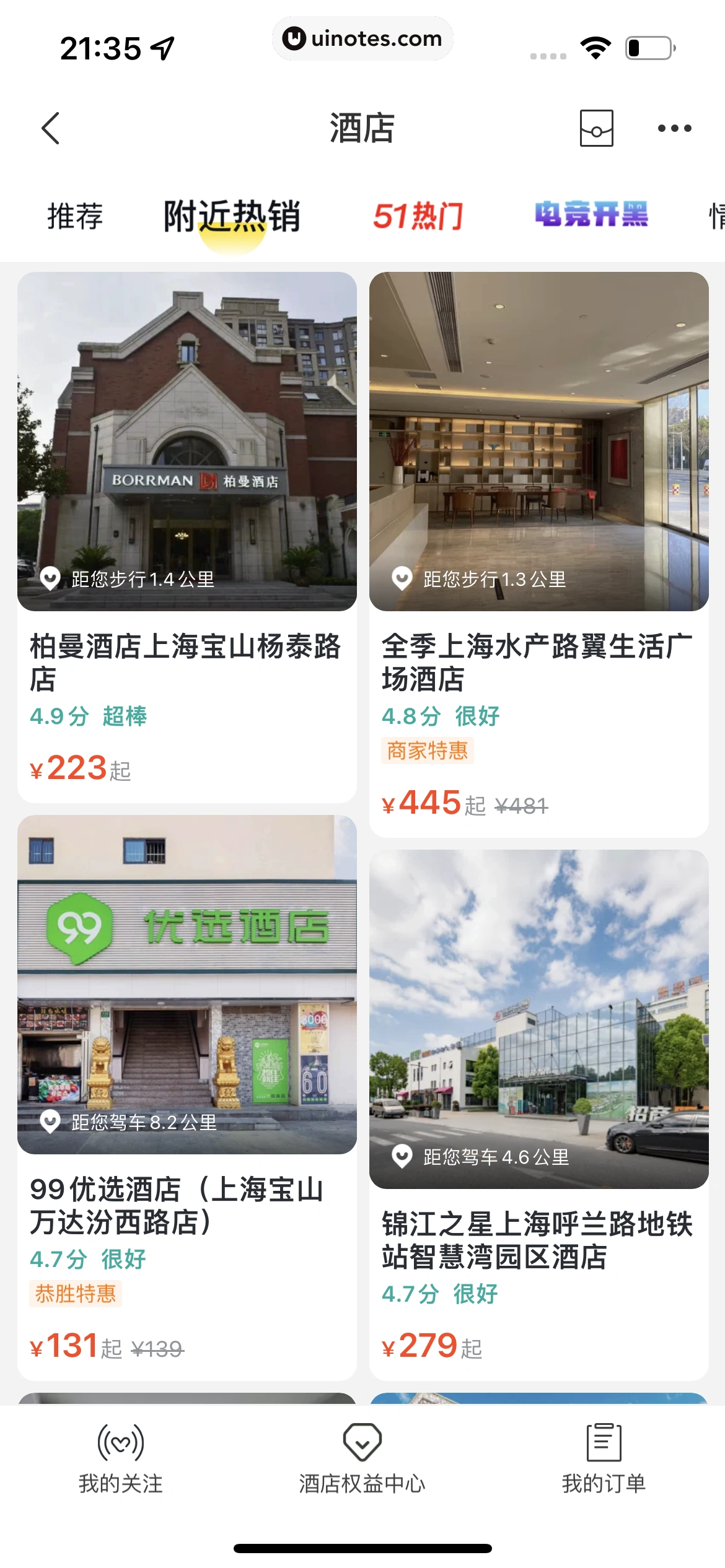Open 我的订单
The width and height of the screenshot is (725, 1568).
(x=604, y=1458)
